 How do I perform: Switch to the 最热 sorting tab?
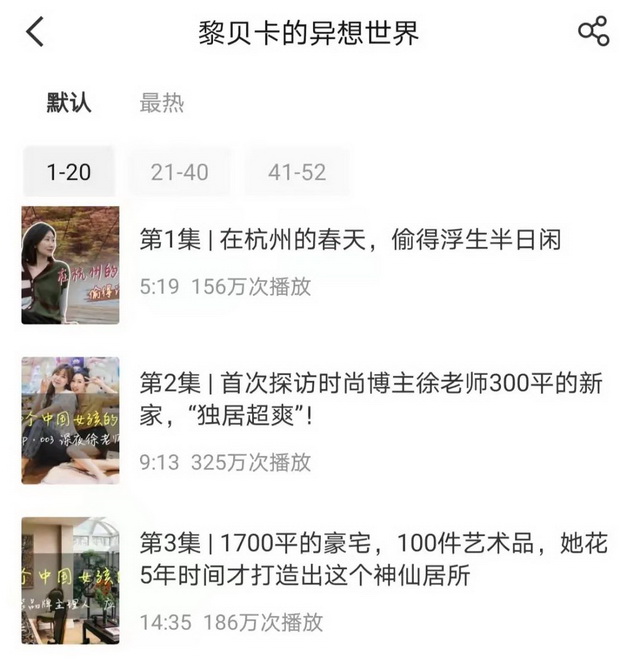[x=162, y=103]
